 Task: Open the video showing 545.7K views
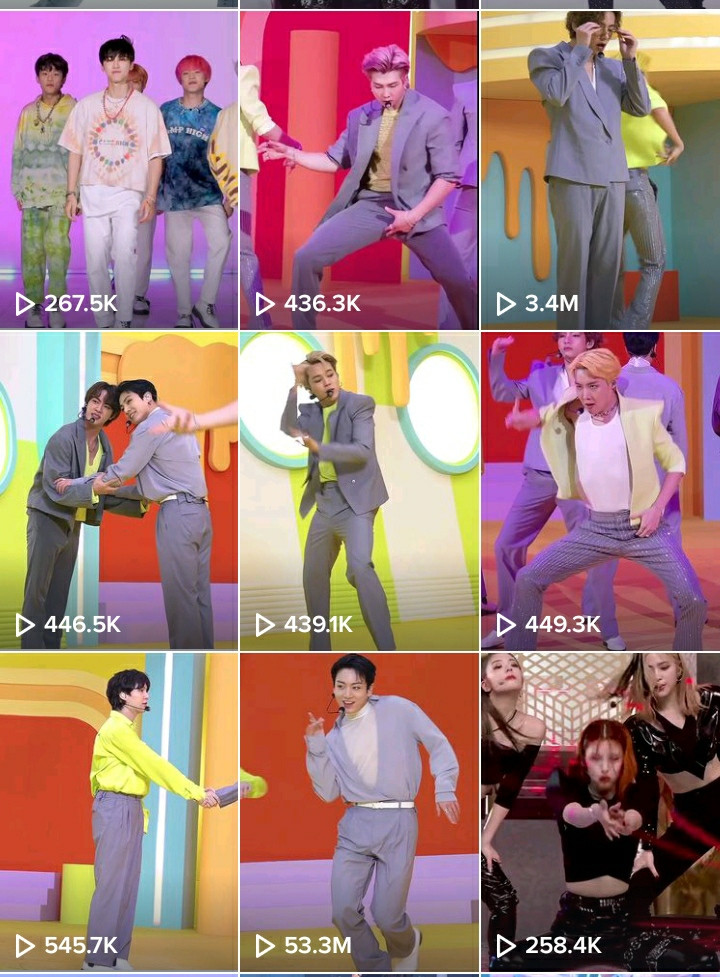(x=118, y=812)
